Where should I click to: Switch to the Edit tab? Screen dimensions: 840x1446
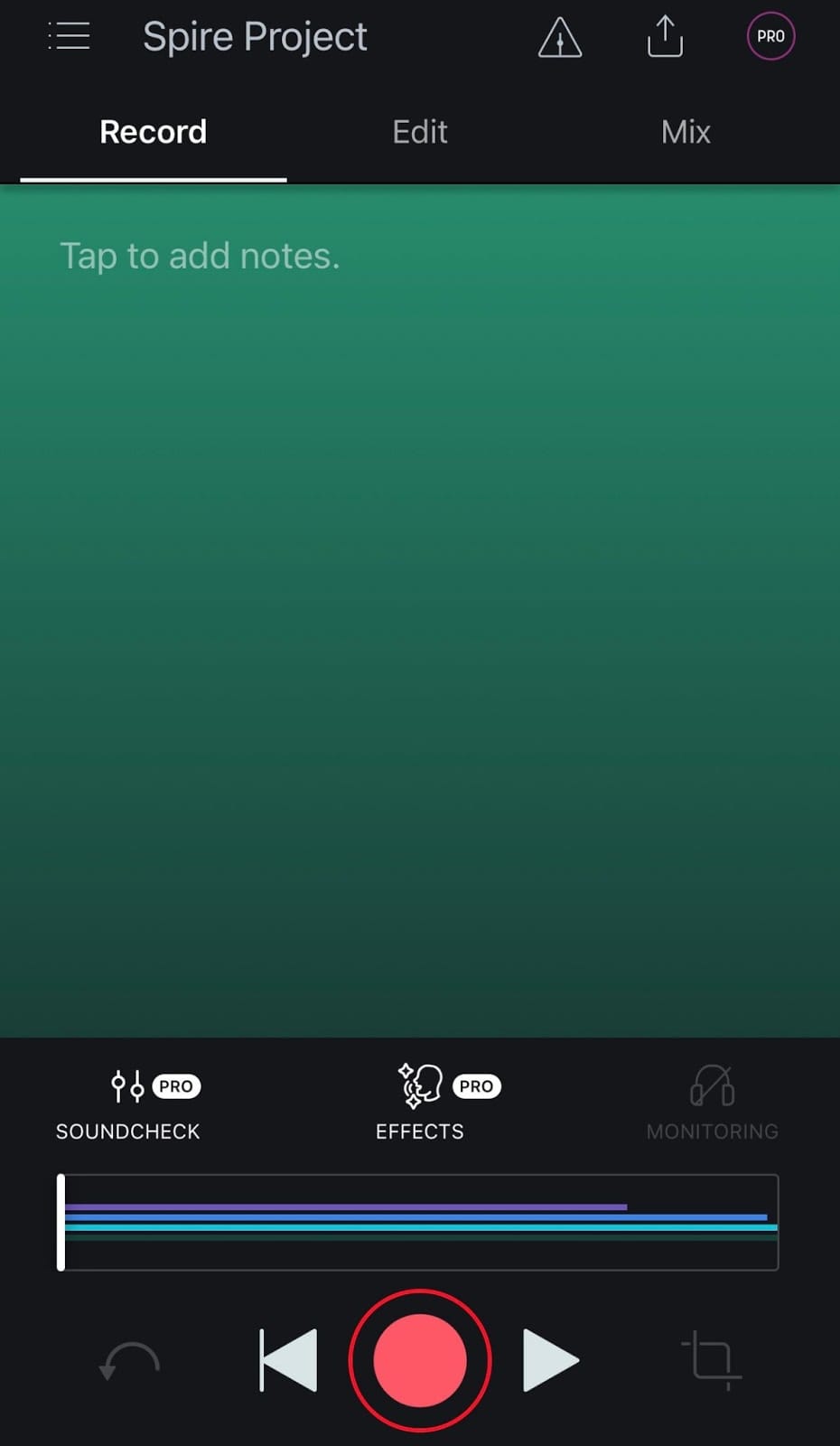[419, 132]
